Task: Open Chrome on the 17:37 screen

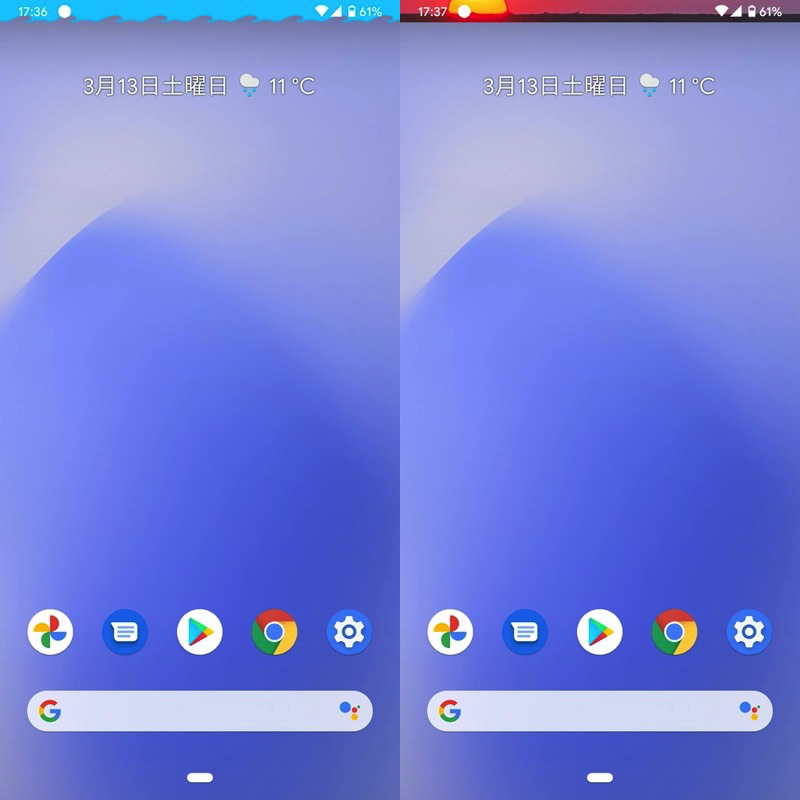Action: pyautogui.click(x=675, y=632)
